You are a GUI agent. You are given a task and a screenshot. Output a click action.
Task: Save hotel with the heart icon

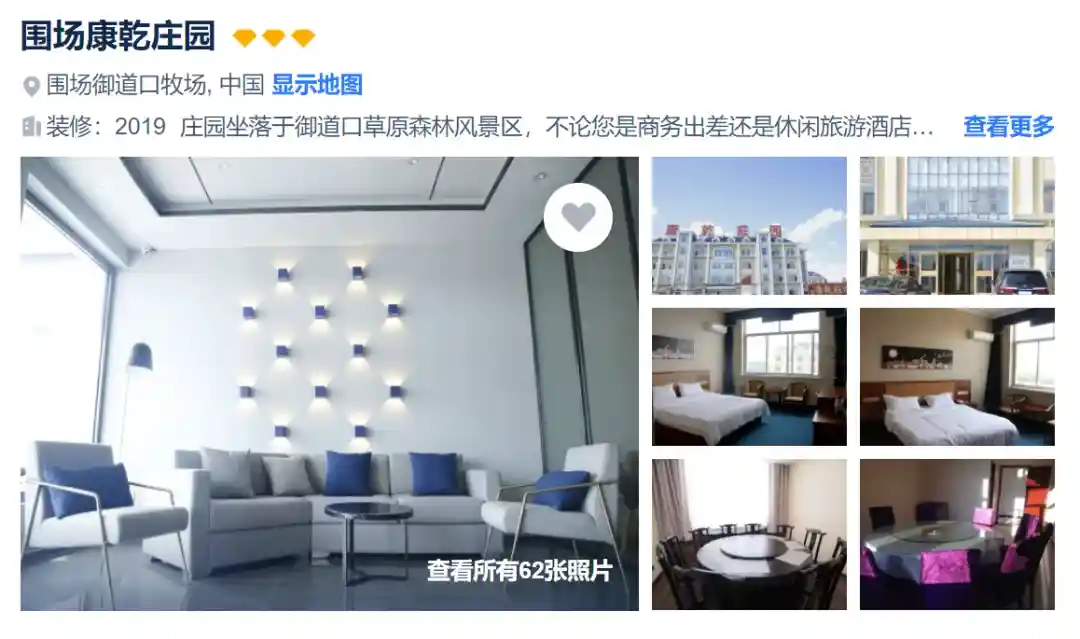point(578,217)
